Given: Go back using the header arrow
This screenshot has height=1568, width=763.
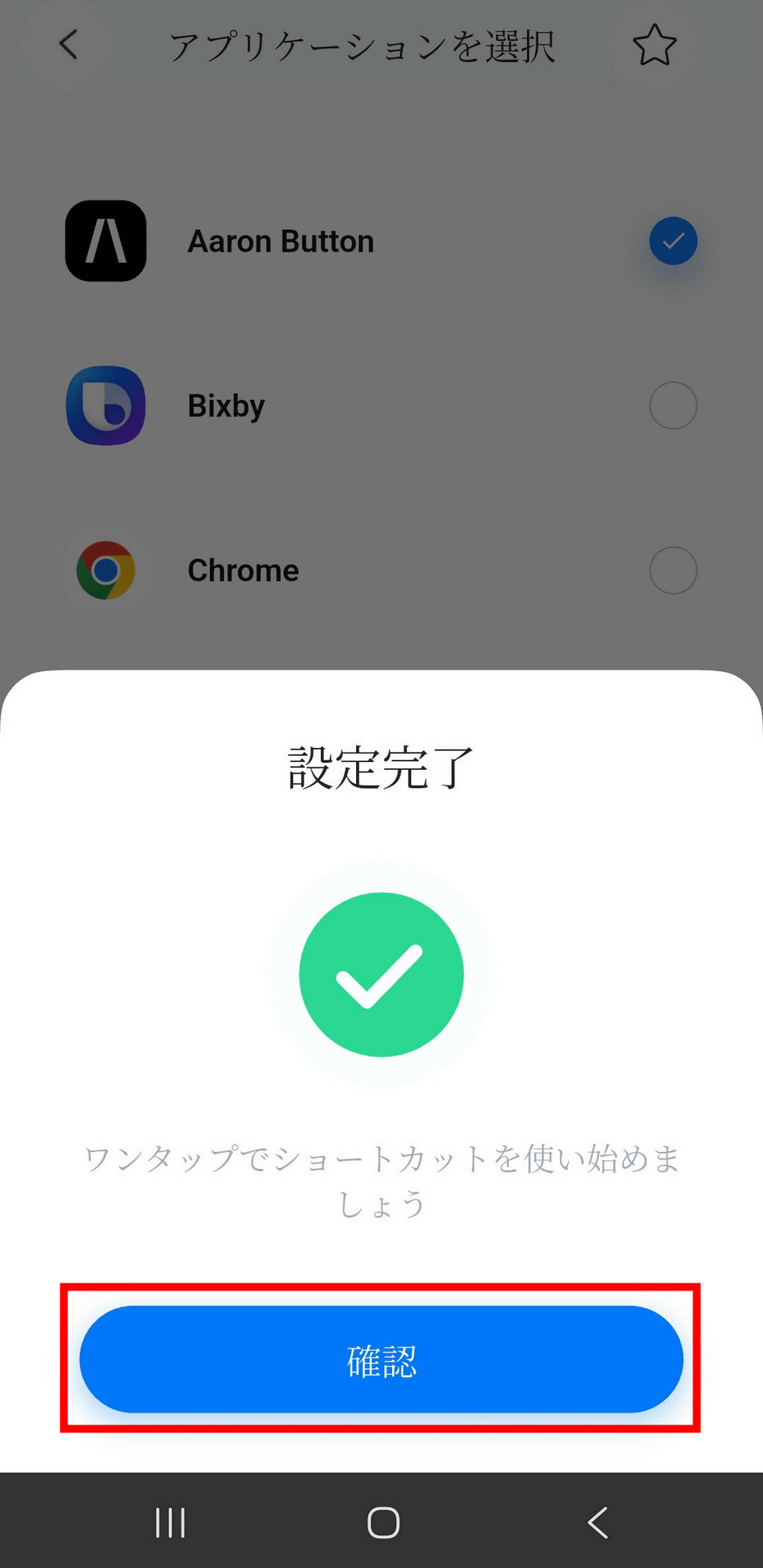Looking at the screenshot, I should click(69, 45).
